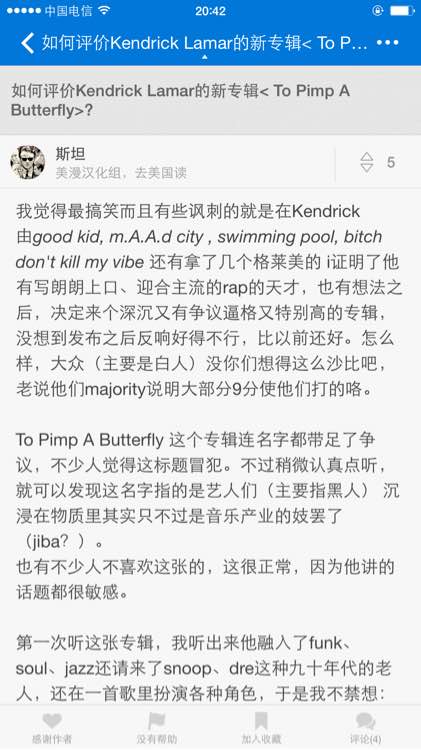
Task: Add answer to favorites via 加入收藏
Action: 261,728
